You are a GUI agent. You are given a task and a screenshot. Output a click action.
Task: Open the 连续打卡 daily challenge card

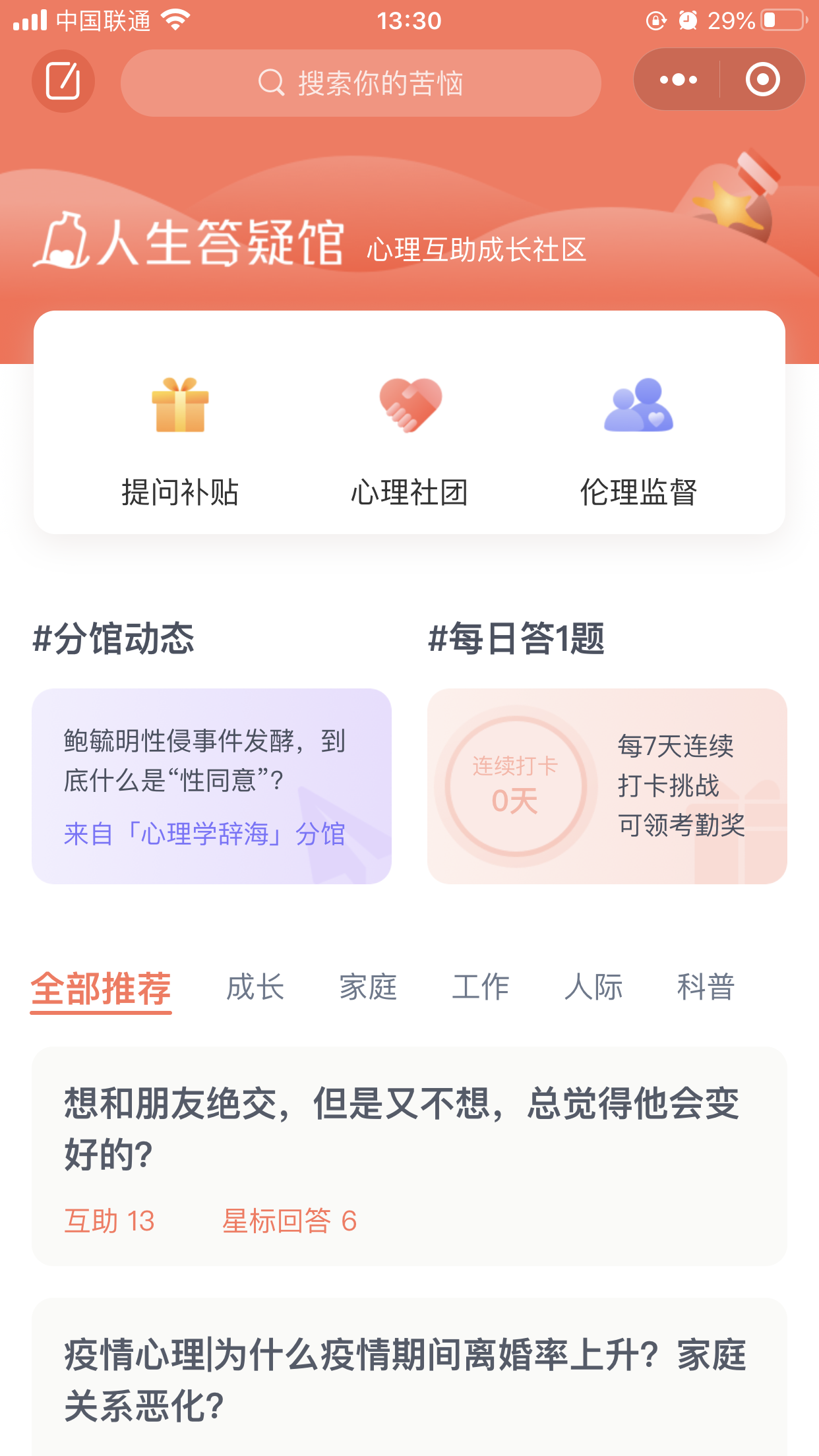(x=607, y=786)
